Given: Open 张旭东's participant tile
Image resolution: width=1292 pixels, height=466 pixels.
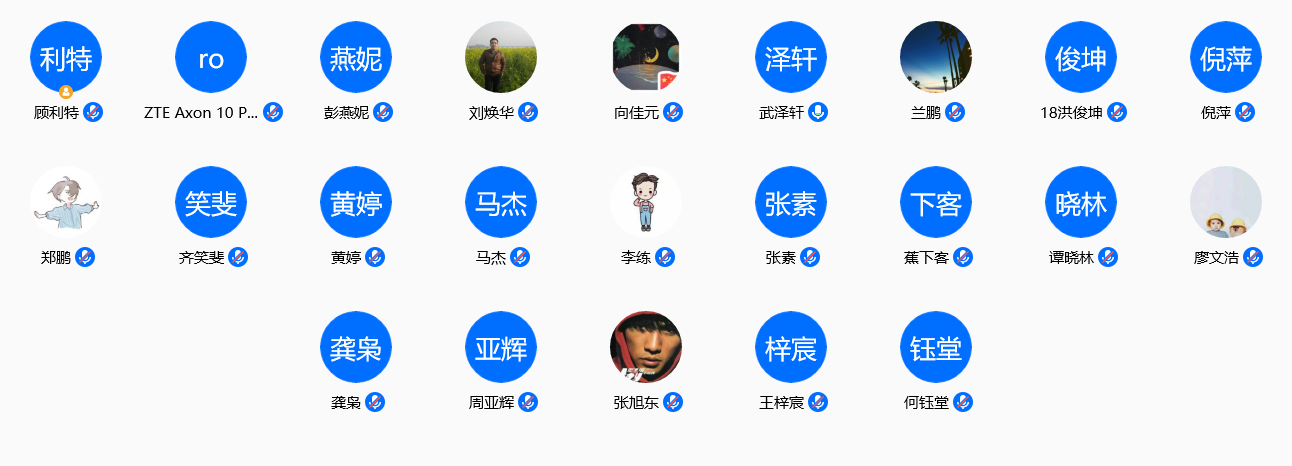Looking at the screenshot, I should 646,347.
